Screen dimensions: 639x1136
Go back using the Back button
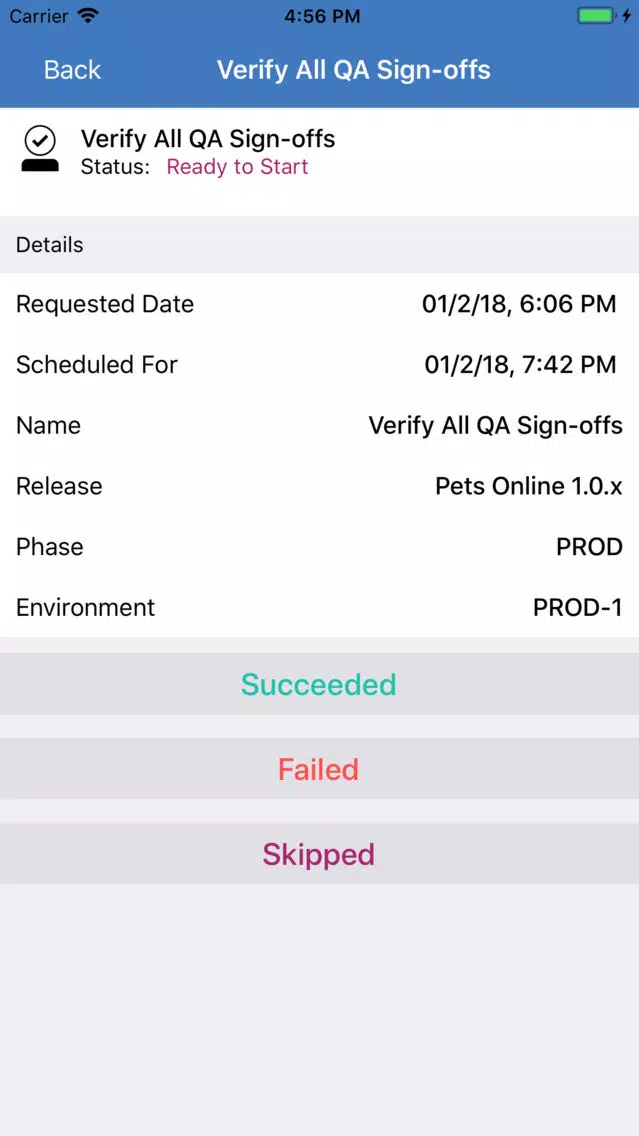[x=72, y=70]
